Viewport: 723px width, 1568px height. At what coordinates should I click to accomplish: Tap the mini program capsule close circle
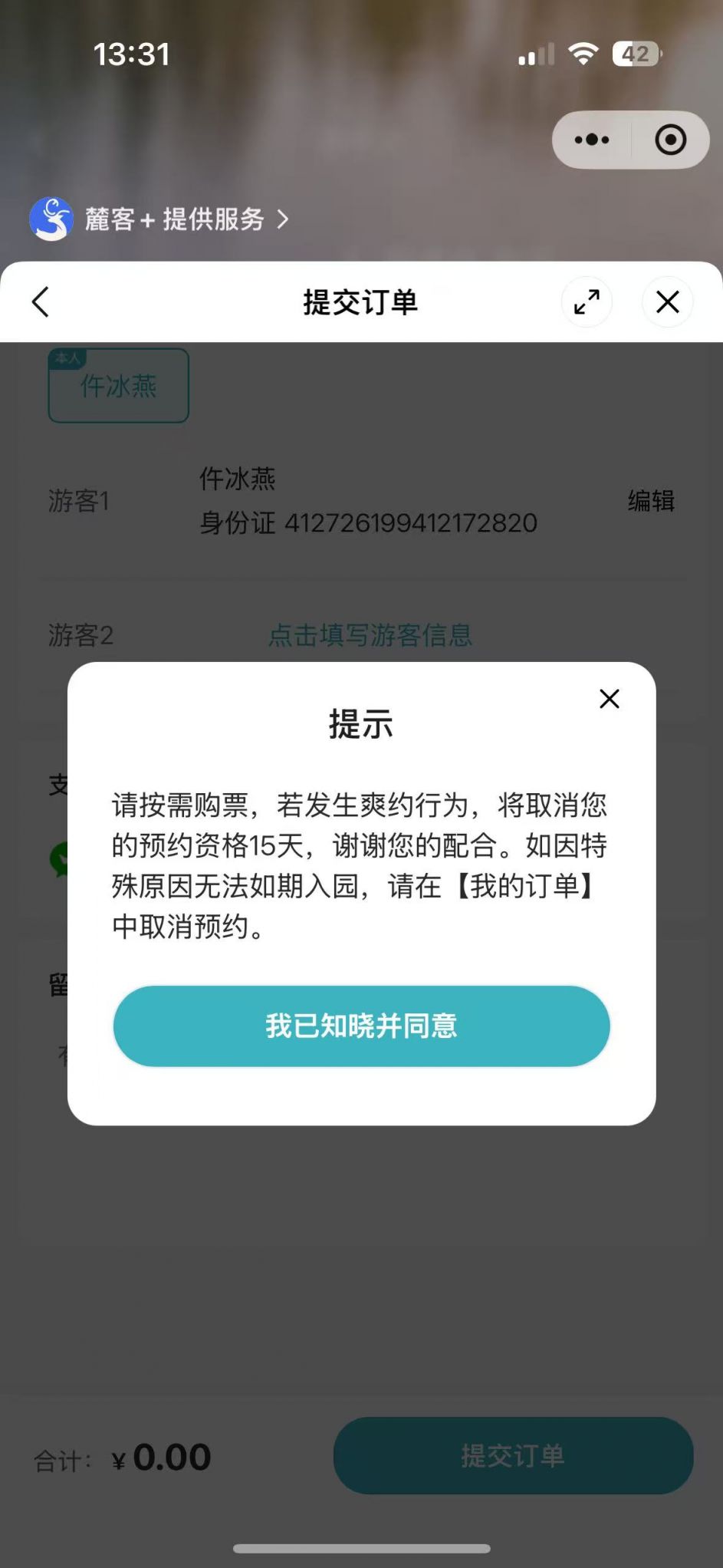click(x=670, y=140)
